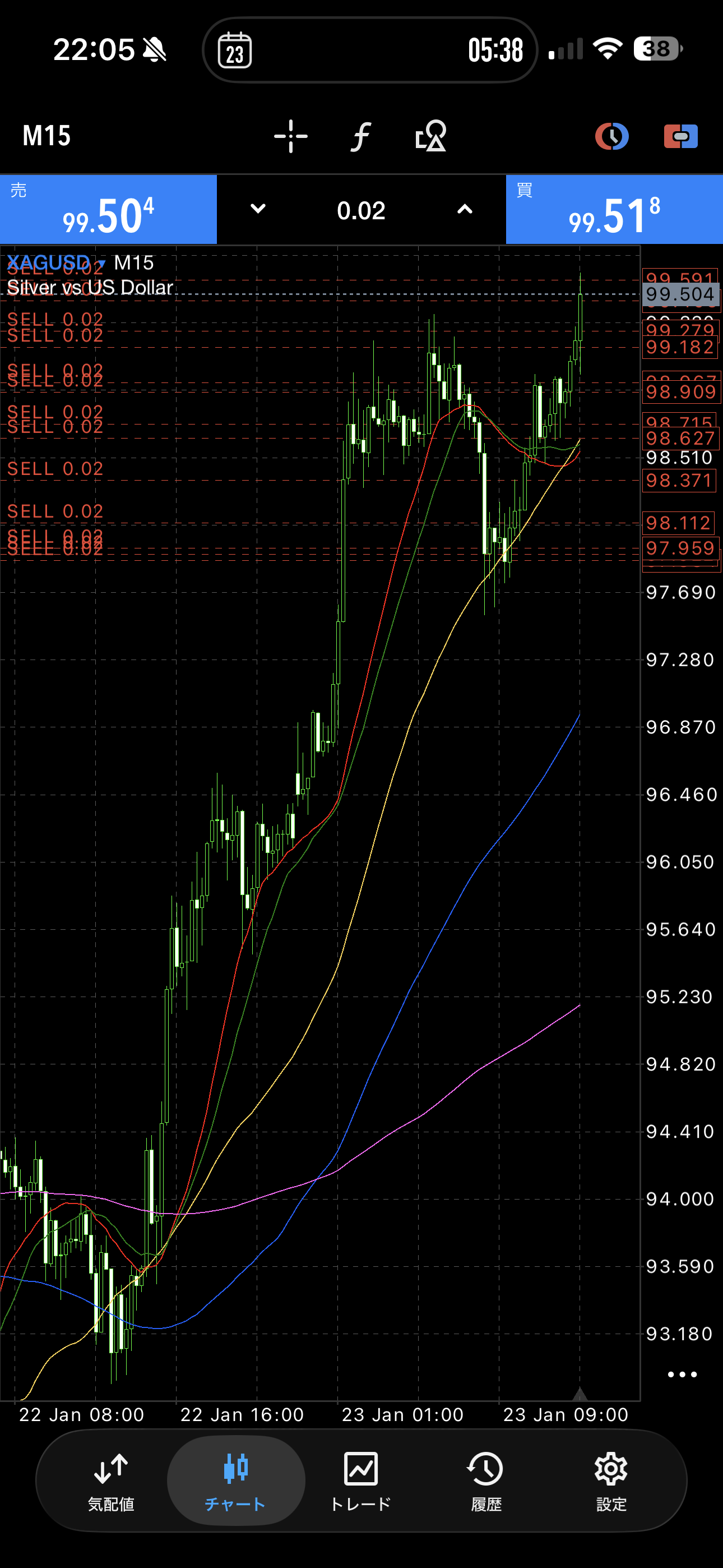Select the チャート tab

point(235,1481)
